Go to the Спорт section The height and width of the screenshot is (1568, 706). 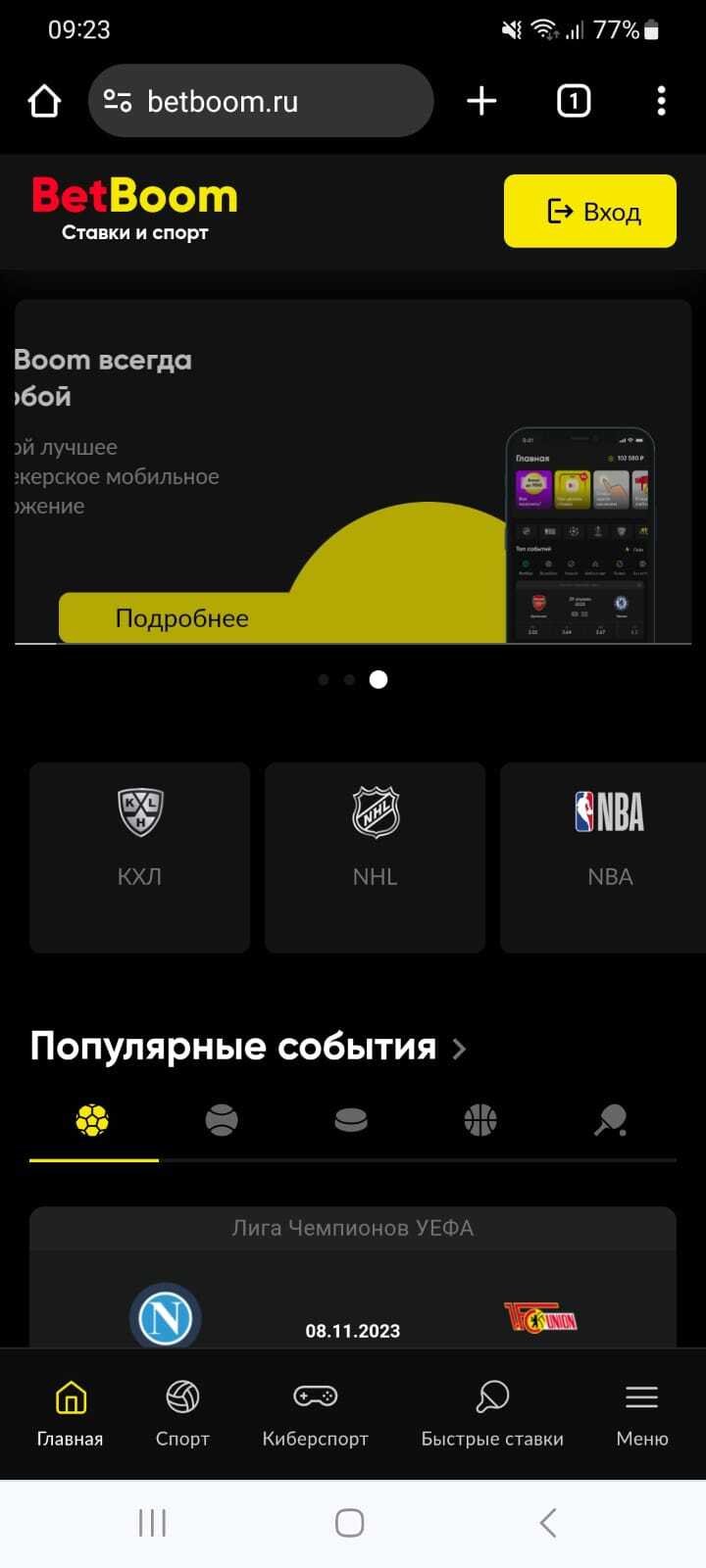pyautogui.click(x=182, y=1413)
